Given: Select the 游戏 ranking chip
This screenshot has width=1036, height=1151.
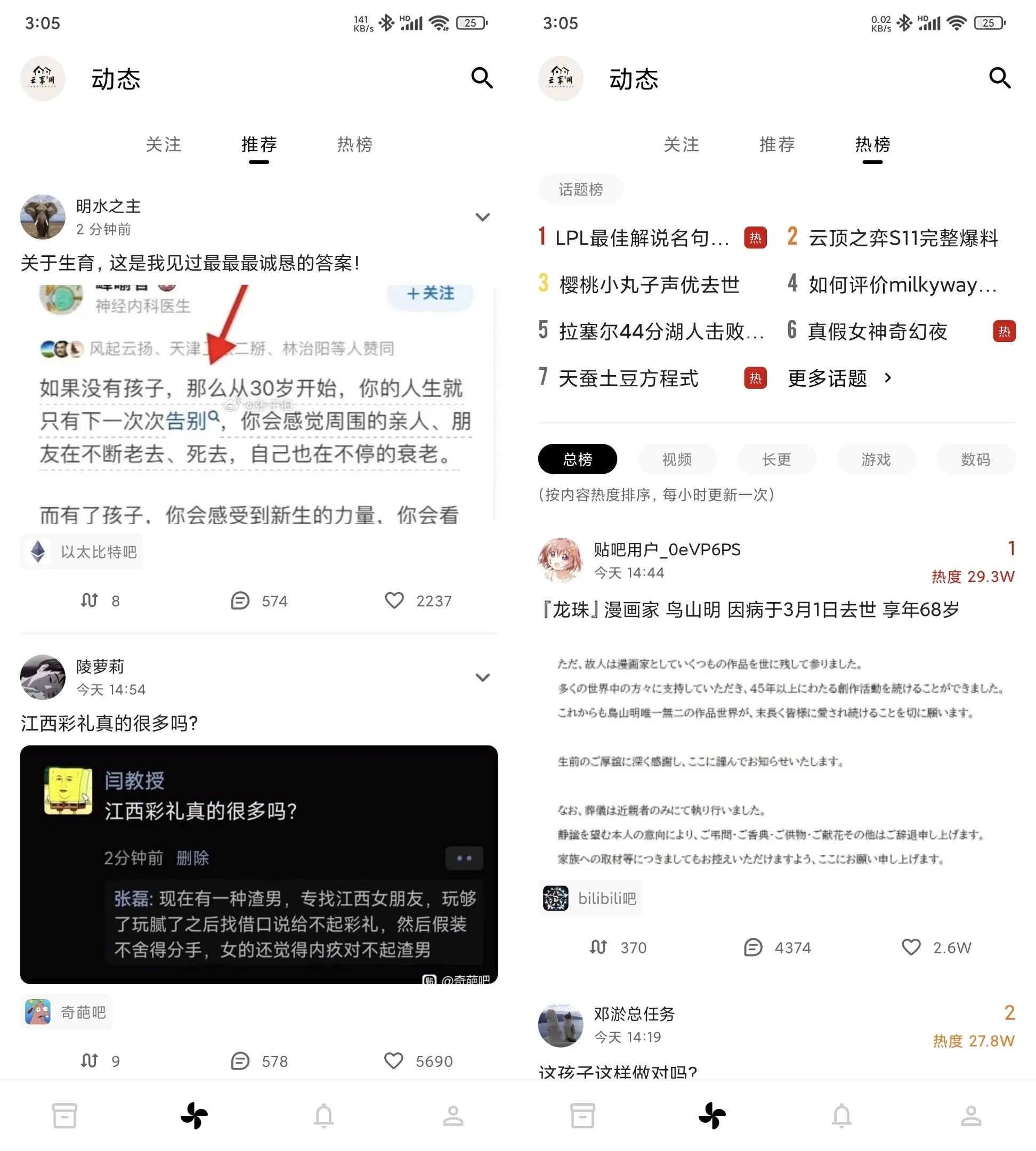Looking at the screenshot, I should click(x=876, y=459).
